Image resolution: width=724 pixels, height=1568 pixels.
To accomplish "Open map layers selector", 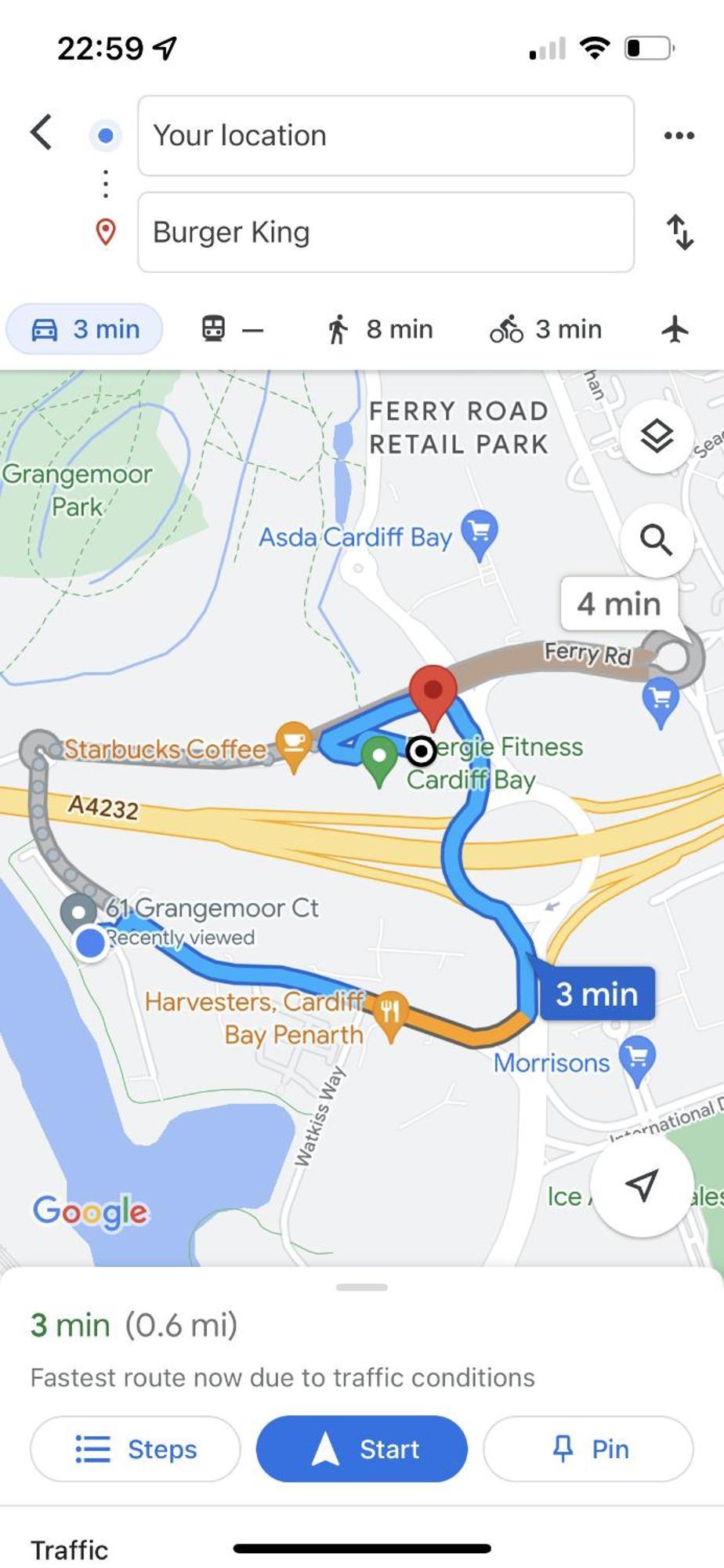I will tap(656, 436).
